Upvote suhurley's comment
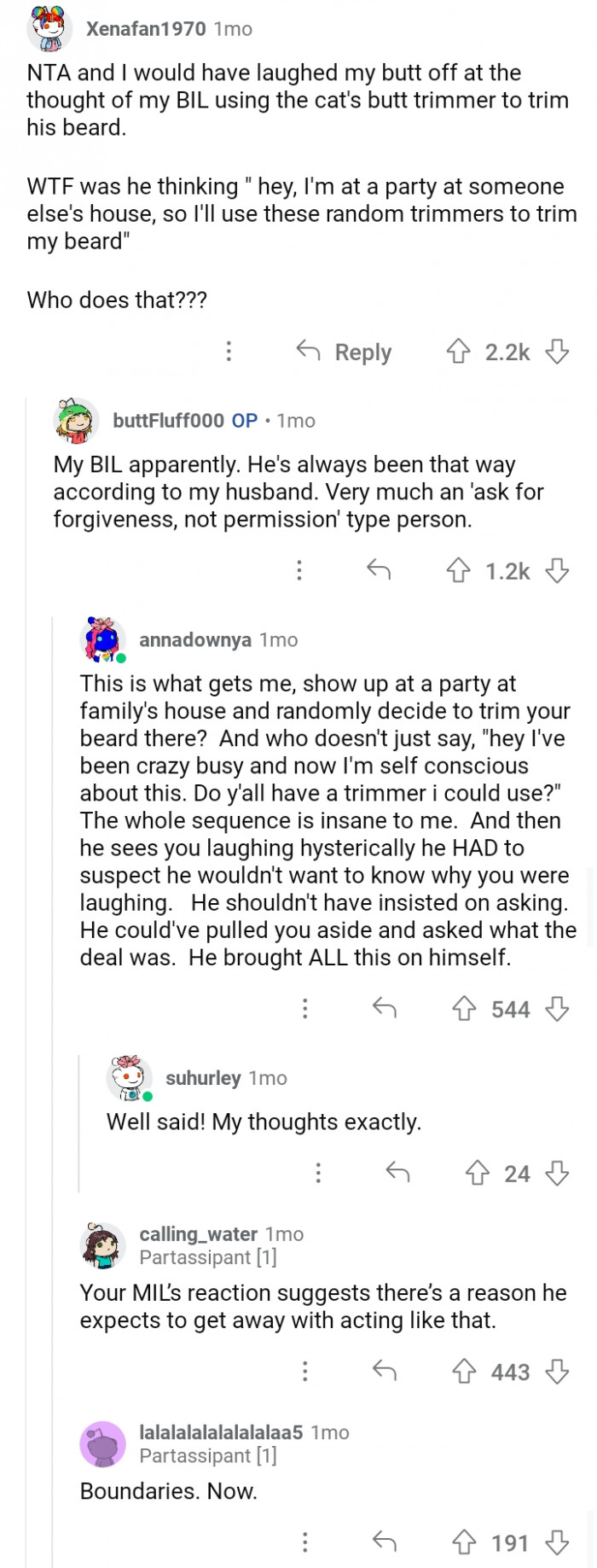This screenshot has height=1568, width=597. coord(478,1174)
